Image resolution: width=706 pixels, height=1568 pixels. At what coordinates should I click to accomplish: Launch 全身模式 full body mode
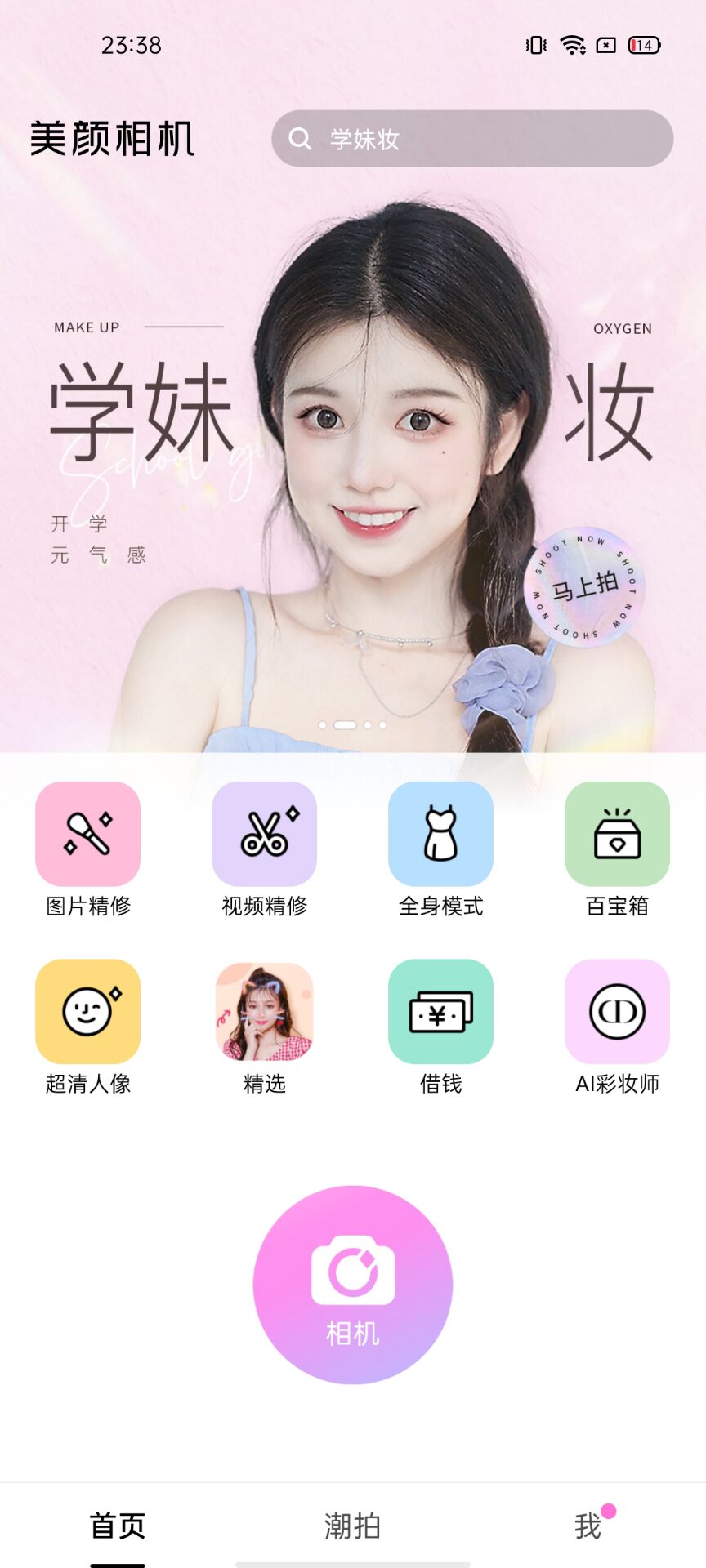pos(441,850)
